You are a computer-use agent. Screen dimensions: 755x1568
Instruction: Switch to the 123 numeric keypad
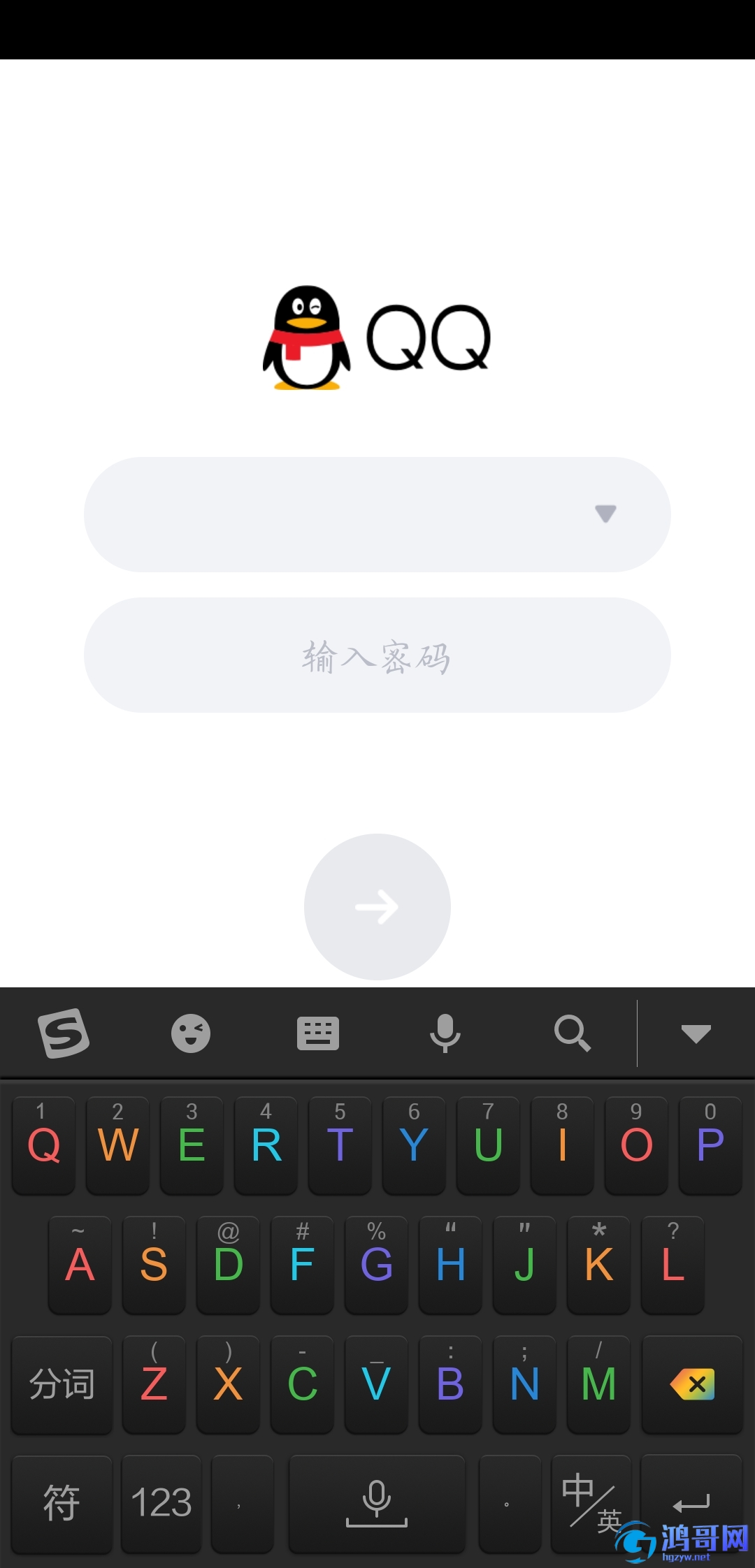(161, 1502)
